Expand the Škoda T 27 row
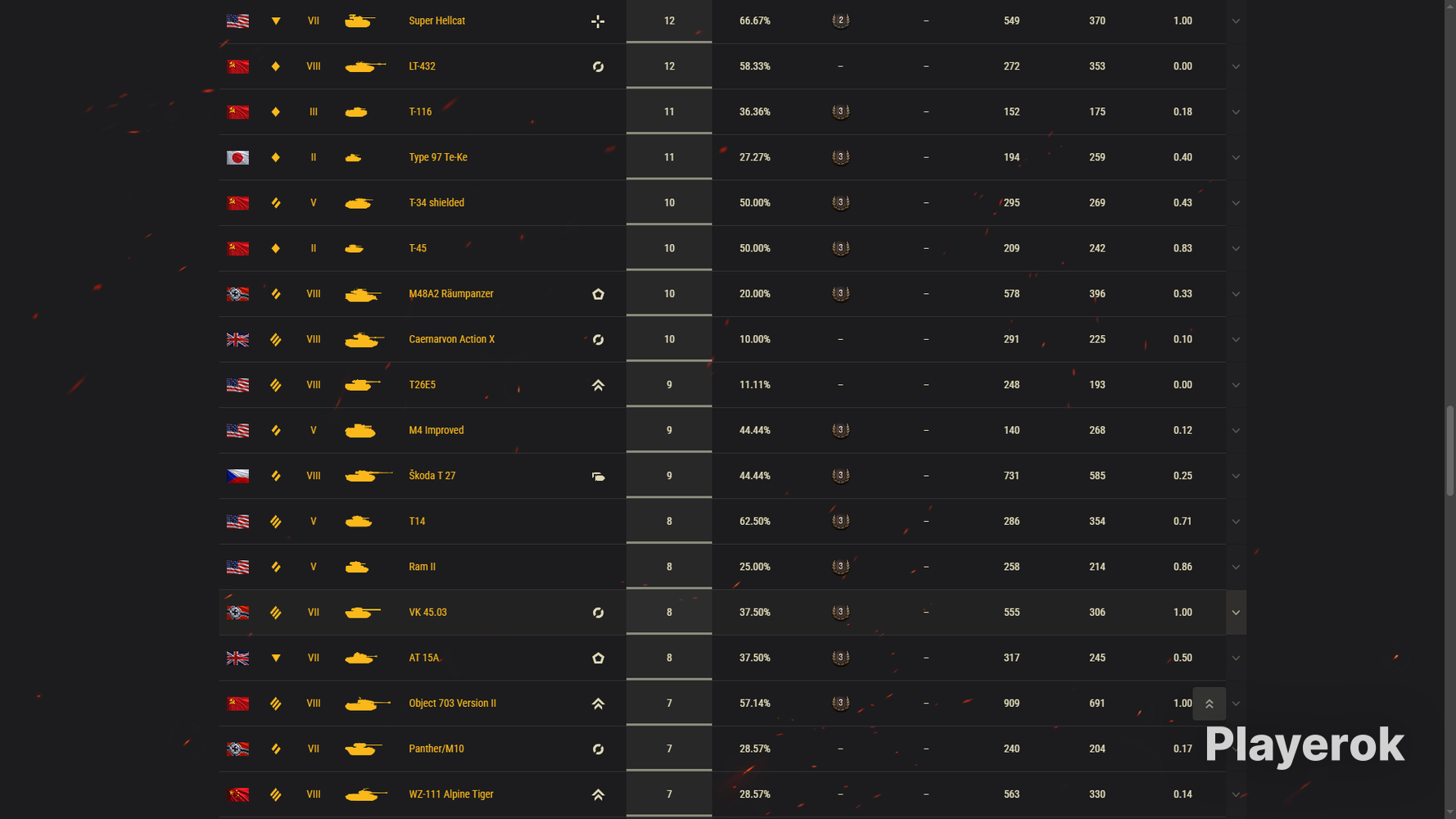 tap(1236, 476)
